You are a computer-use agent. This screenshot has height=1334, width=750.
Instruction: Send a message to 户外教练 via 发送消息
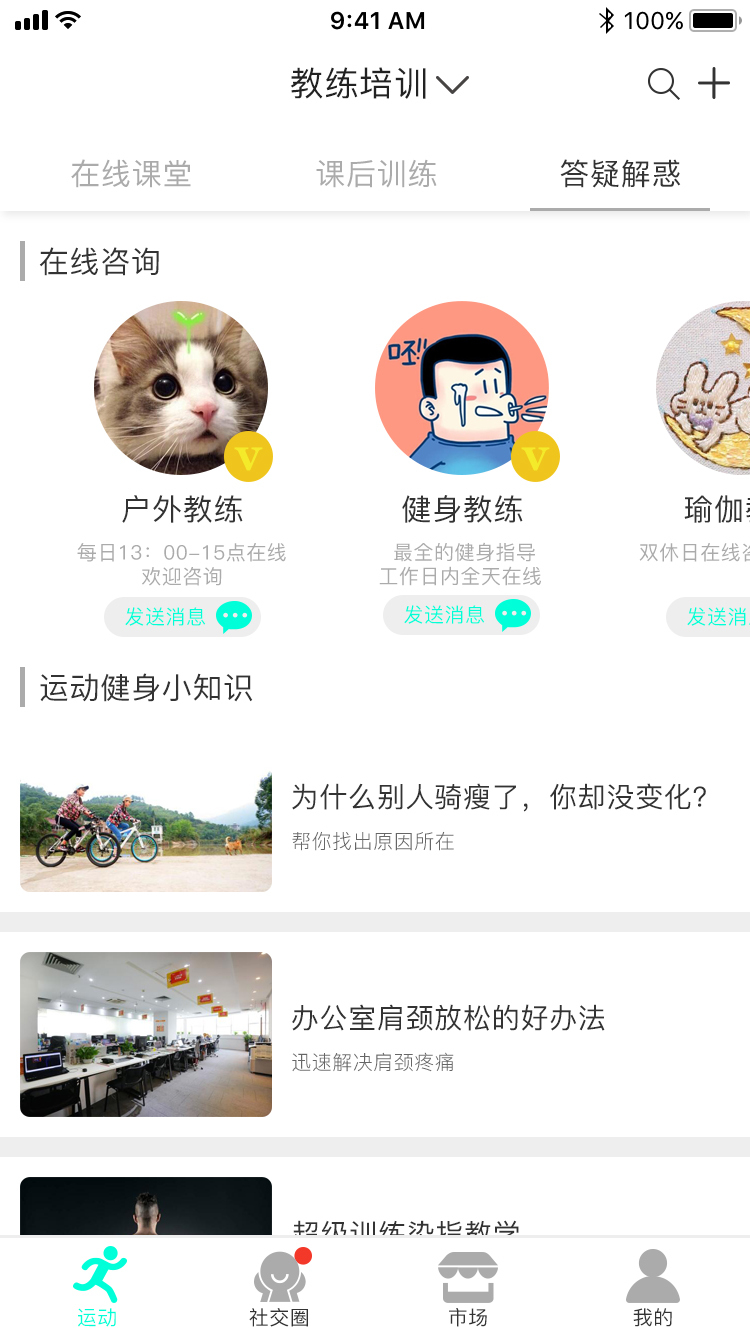(x=182, y=617)
